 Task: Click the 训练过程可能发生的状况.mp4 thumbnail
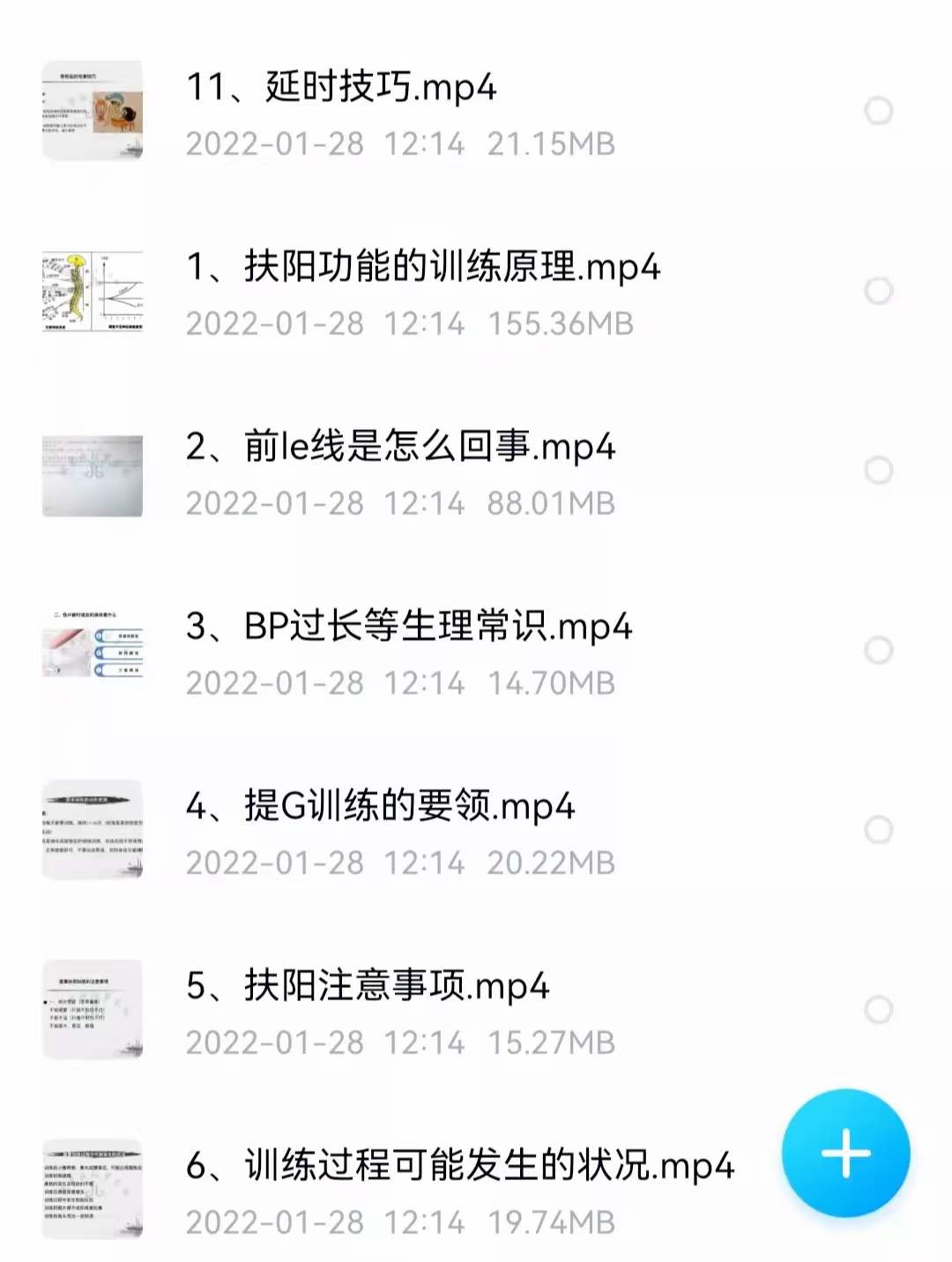click(x=93, y=1185)
